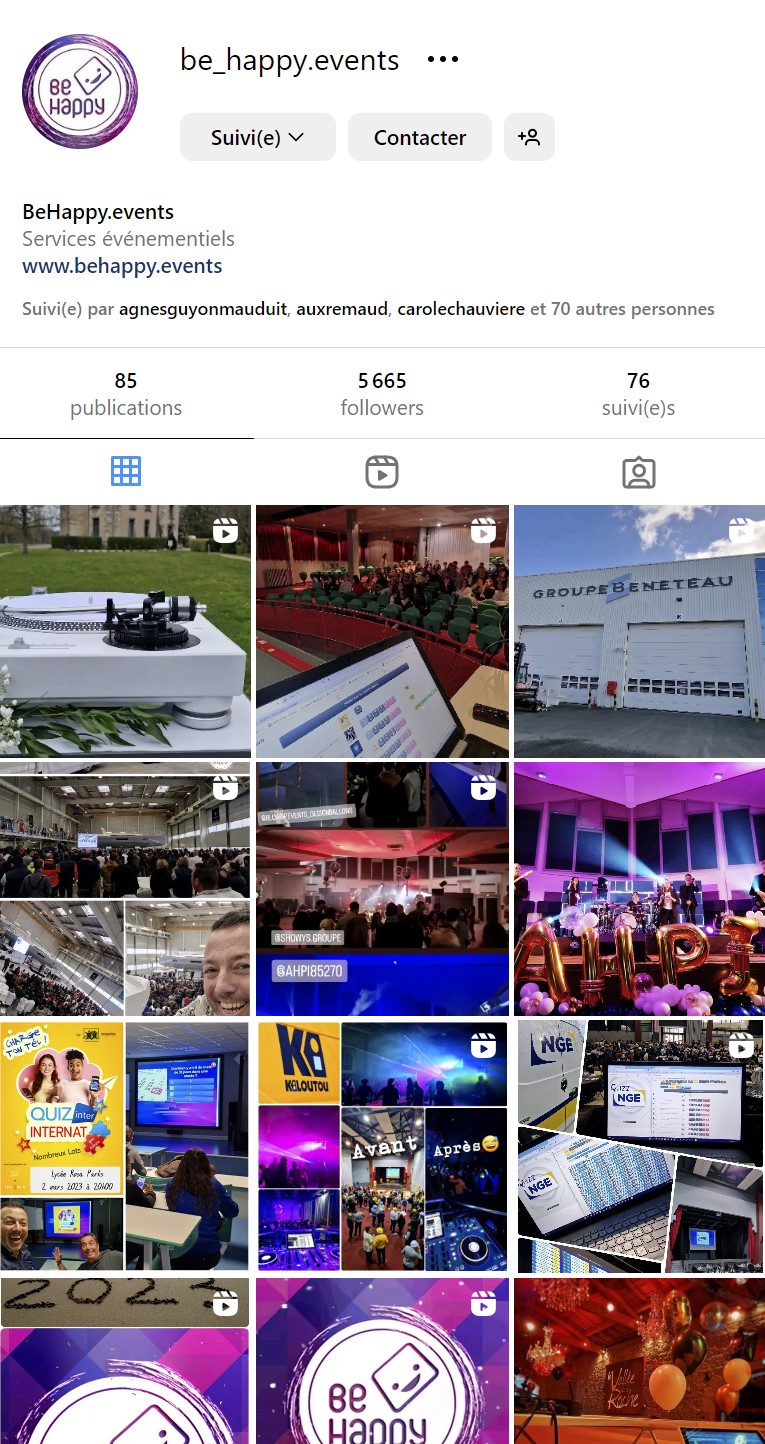765x1444 pixels.
Task: Switch to the posts grid tab
Action: [x=126, y=471]
